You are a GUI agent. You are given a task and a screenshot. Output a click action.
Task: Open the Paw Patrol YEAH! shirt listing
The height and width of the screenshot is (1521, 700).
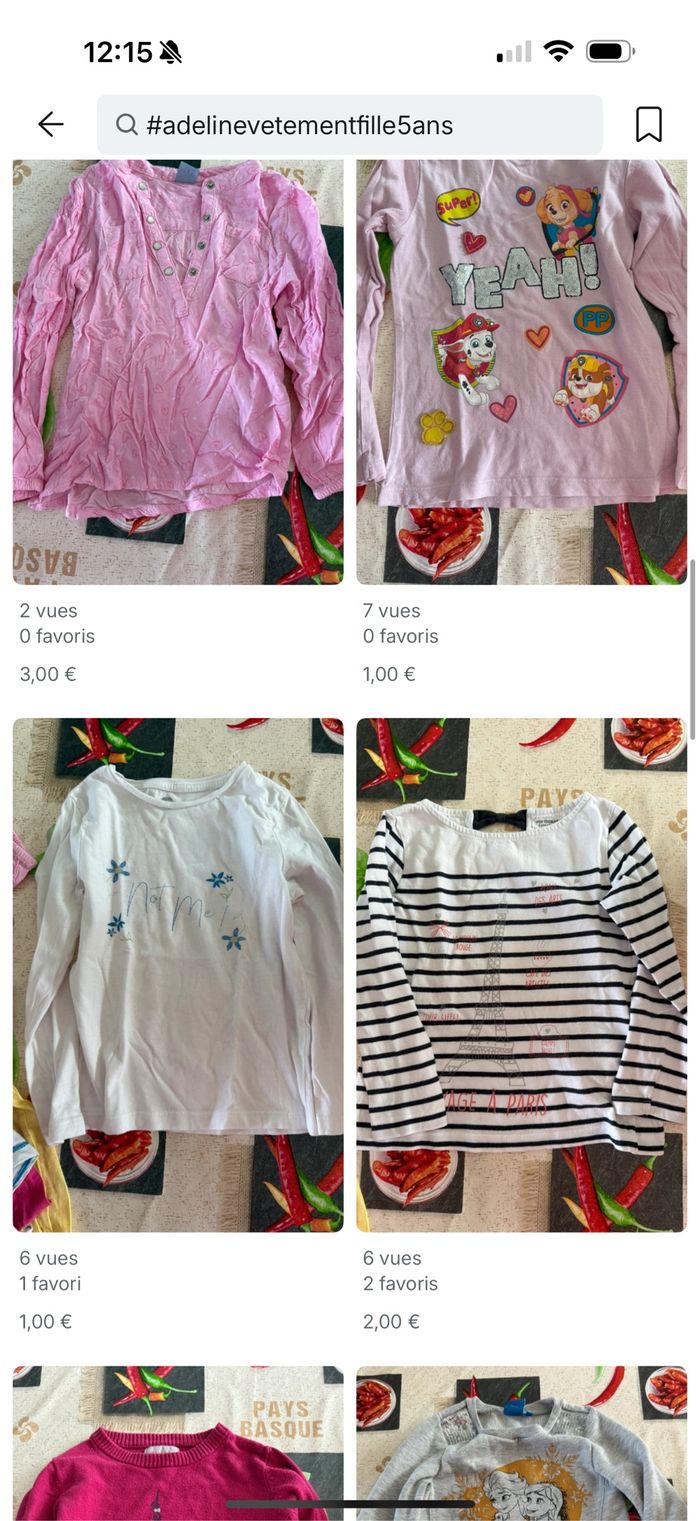click(x=521, y=372)
